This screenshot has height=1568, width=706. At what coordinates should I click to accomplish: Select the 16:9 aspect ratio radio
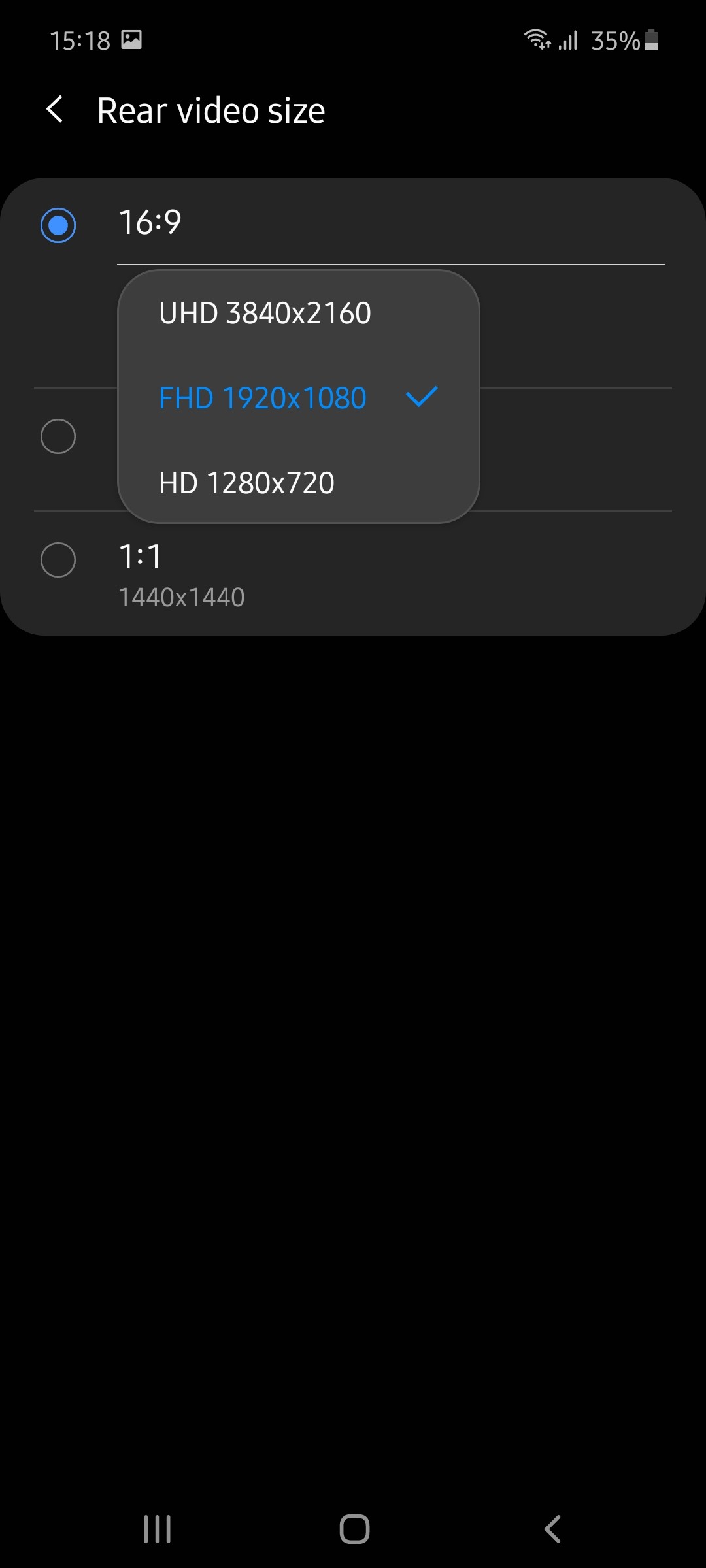[x=58, y=225]
